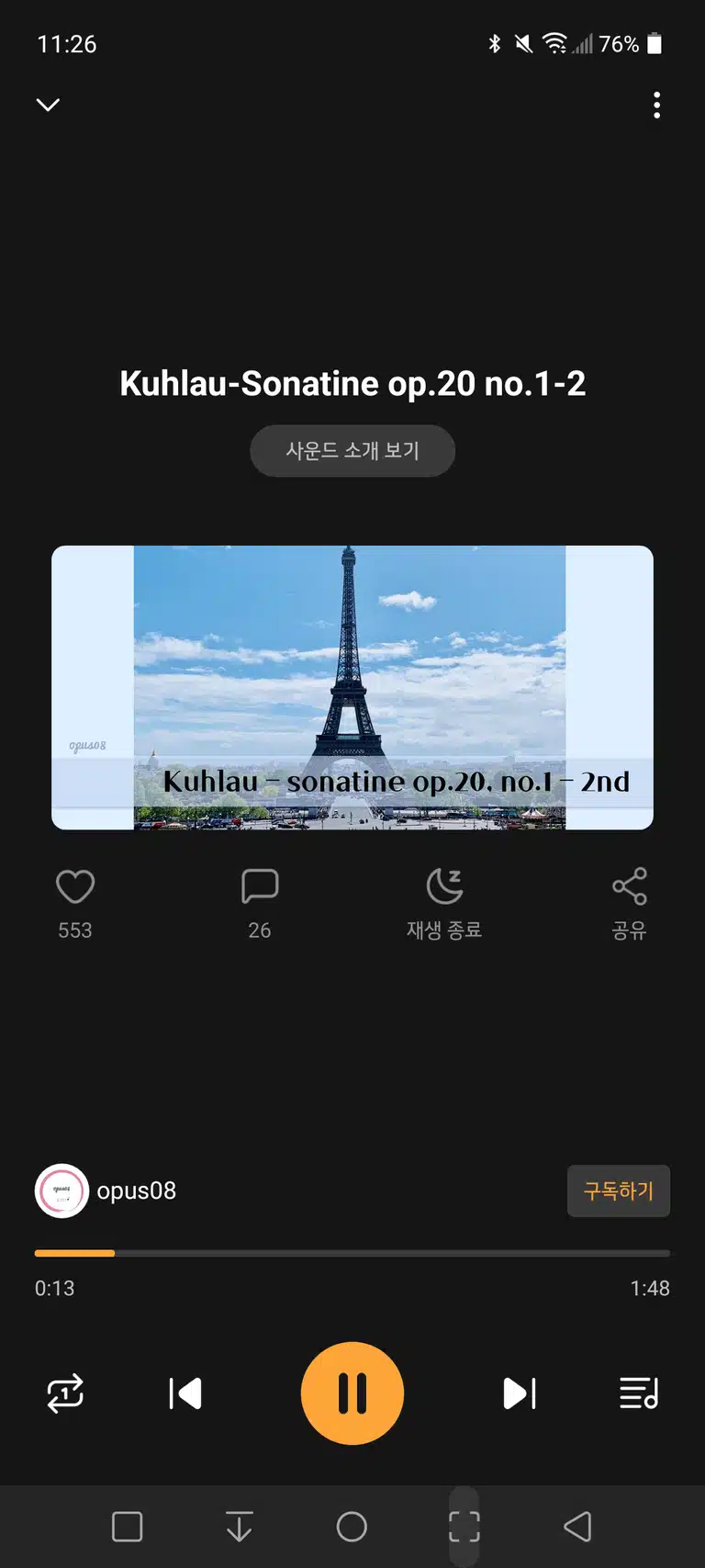Set the 재생 종료 sleep timer
The width and height of the screenshot is (705, 1568).
pos(444,886)
